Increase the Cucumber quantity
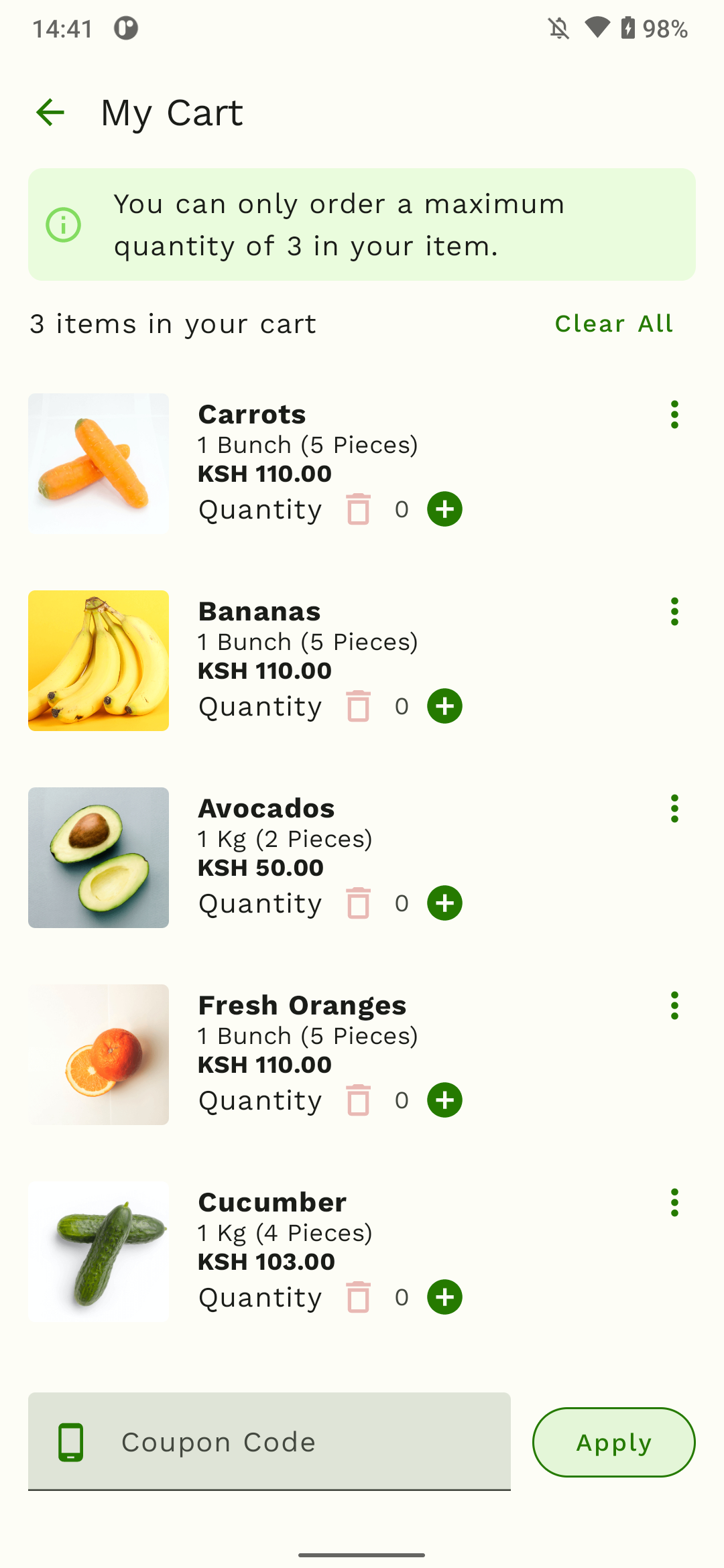 pos(445,1297)
